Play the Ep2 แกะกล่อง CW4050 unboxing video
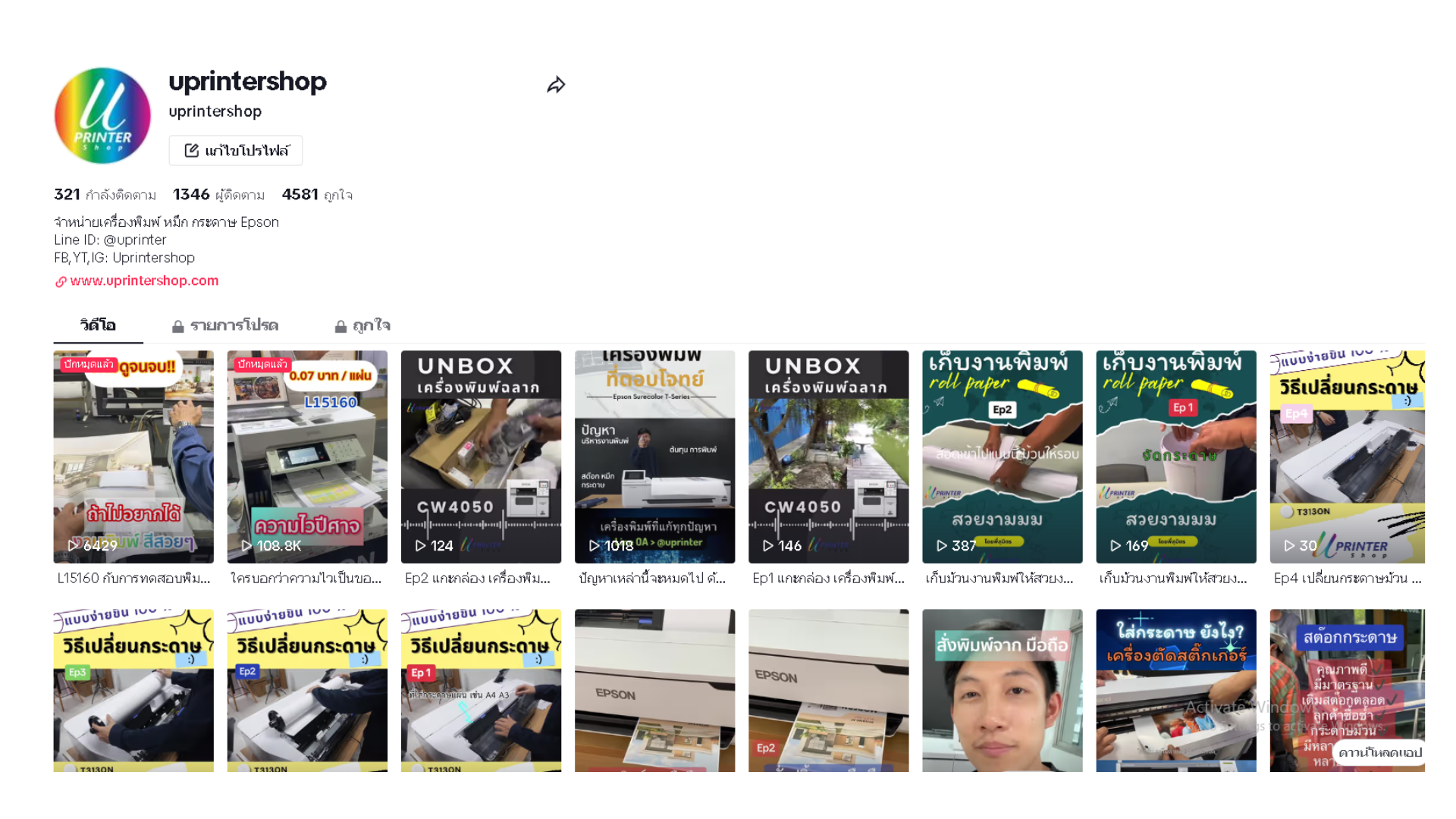This screenshot has height=819, width=1456. point(481,457)
